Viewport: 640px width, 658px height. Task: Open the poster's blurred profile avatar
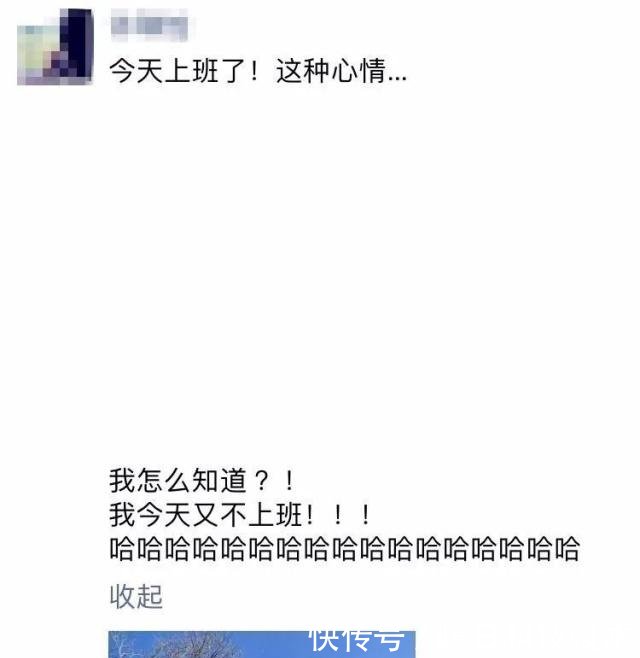pos(55,46)
